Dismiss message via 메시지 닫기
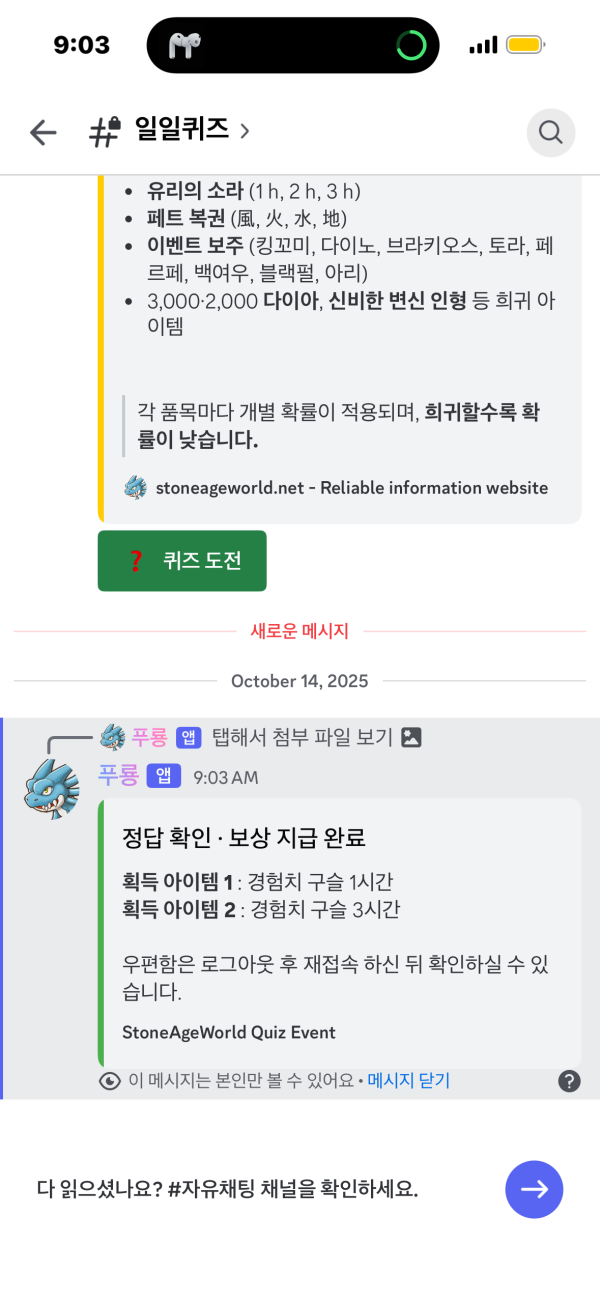 tap(409, 1080)
